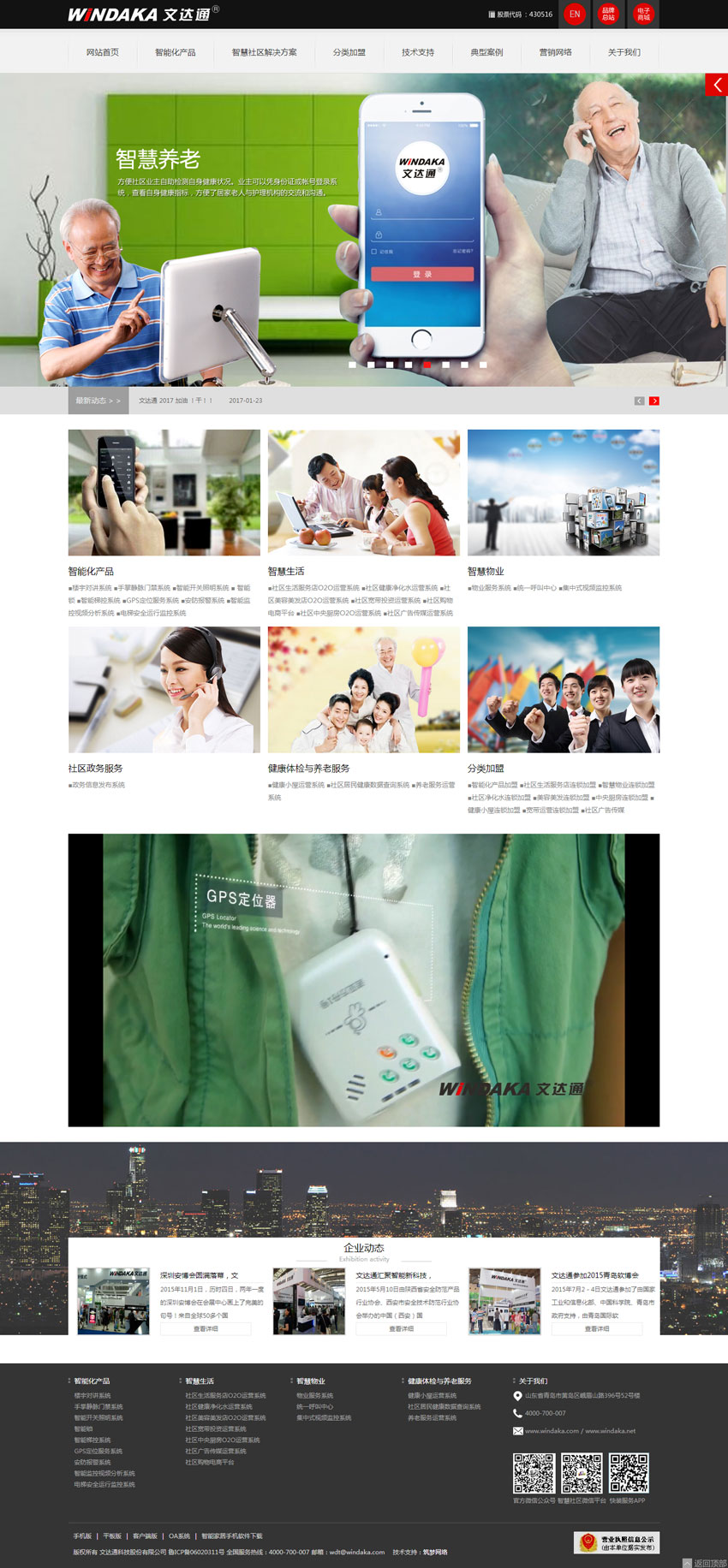Screen dimensions: 728x1568
Task: Open the GPS定位器 video banner
Action: (363, 980)
